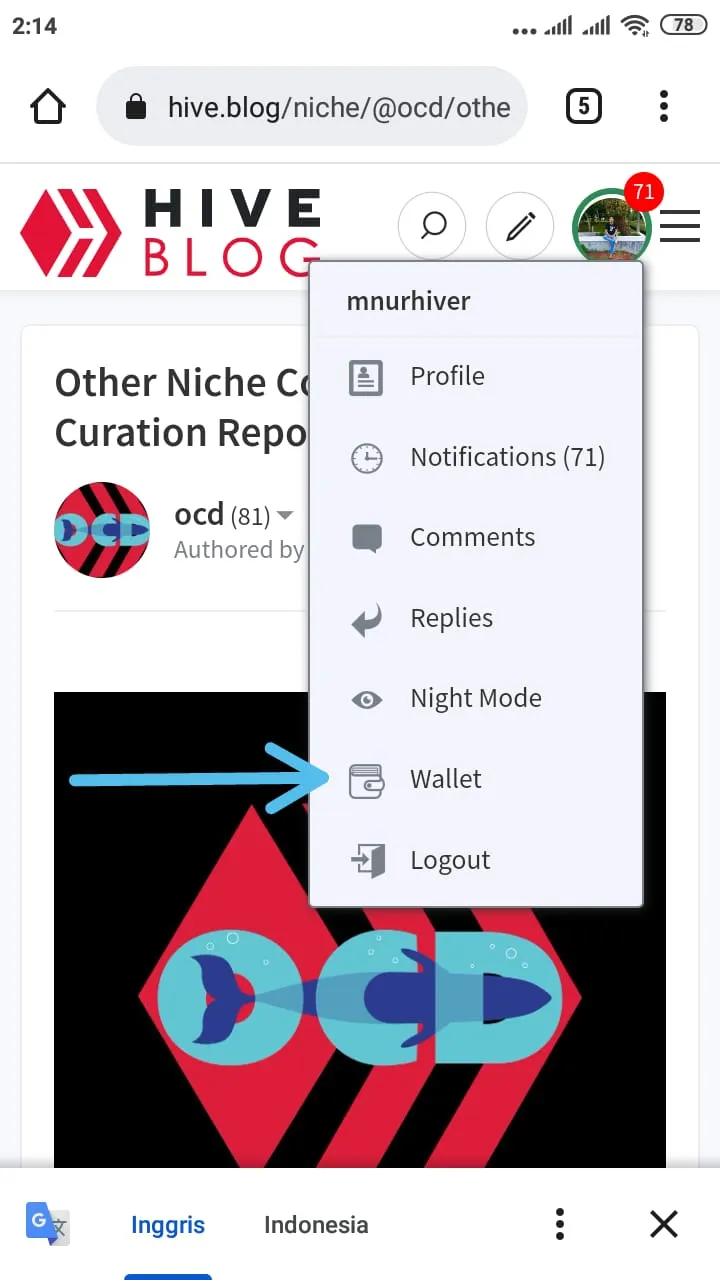Open Comments from the dropdown
This screenshot has height=1280, width=720.
pyautogui.click(x=472, y=537)
